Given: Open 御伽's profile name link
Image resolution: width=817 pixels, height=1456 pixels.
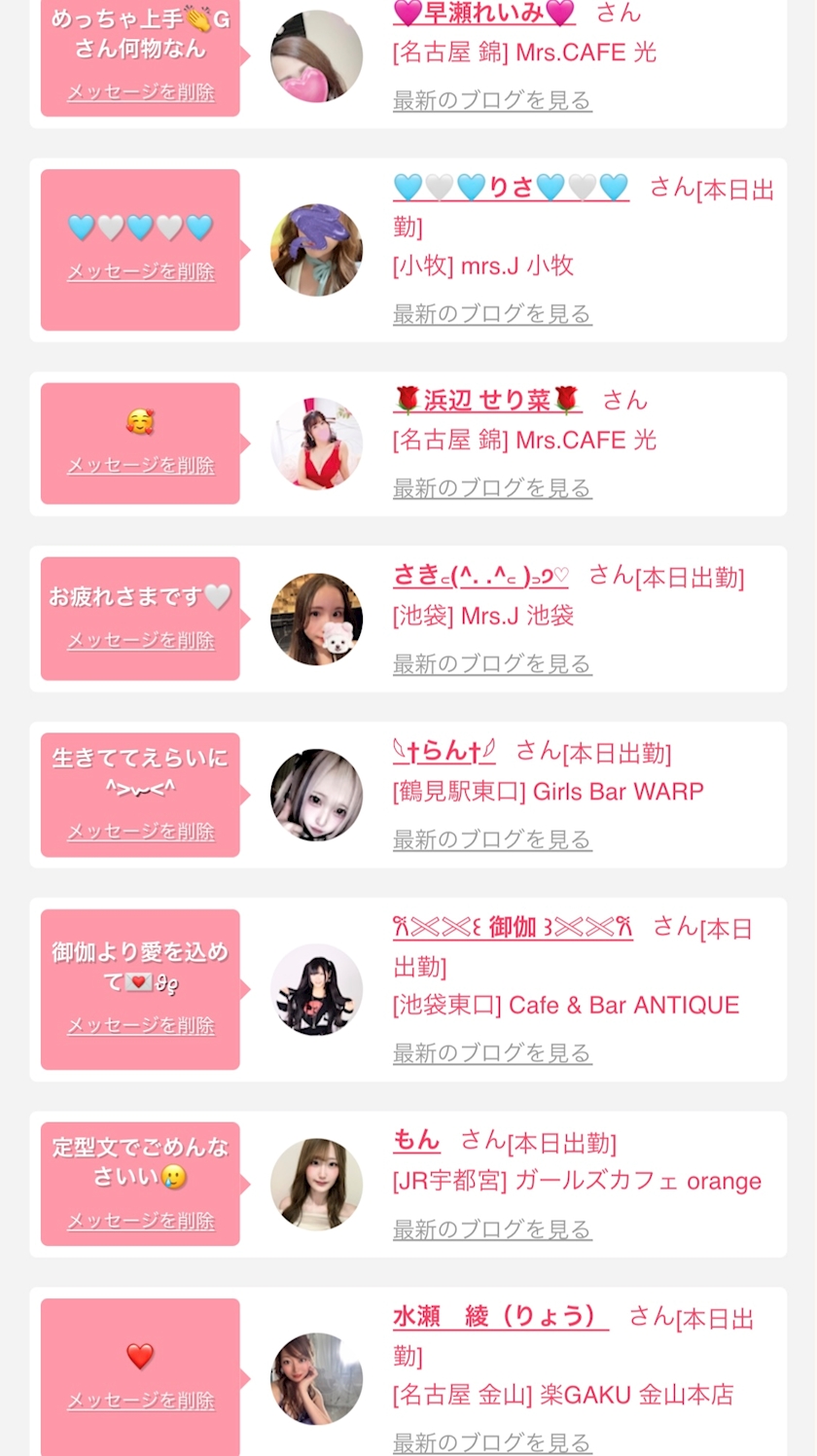Looking at the screenshot, I should click(513, 927).
